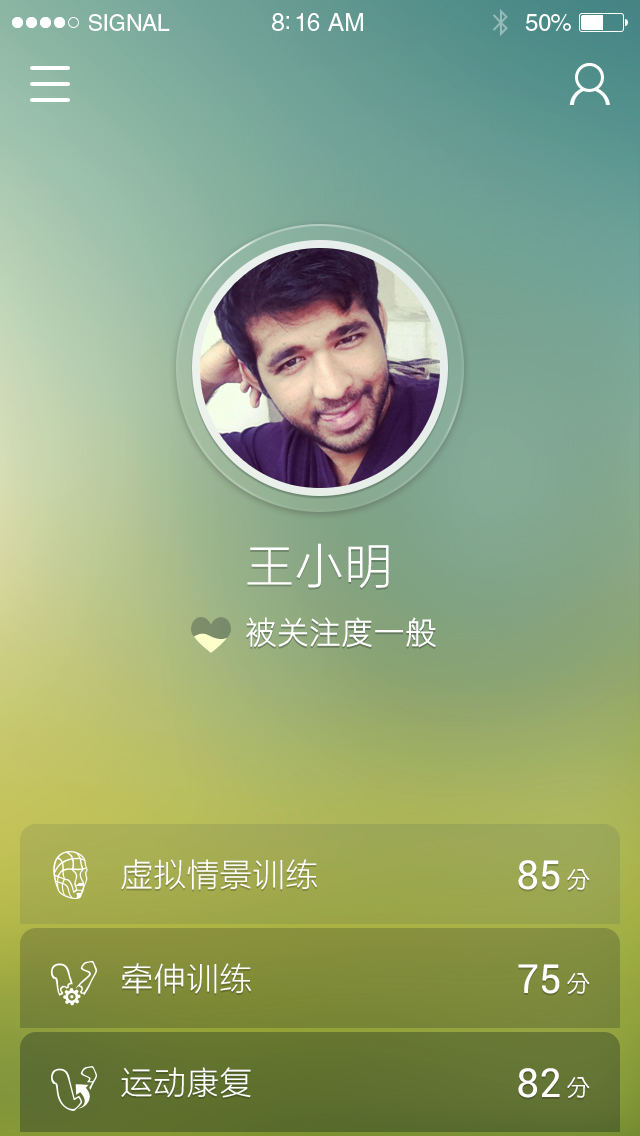Open the hamburger menu
The image size is (640, 1136).
[x=50, y=84]
